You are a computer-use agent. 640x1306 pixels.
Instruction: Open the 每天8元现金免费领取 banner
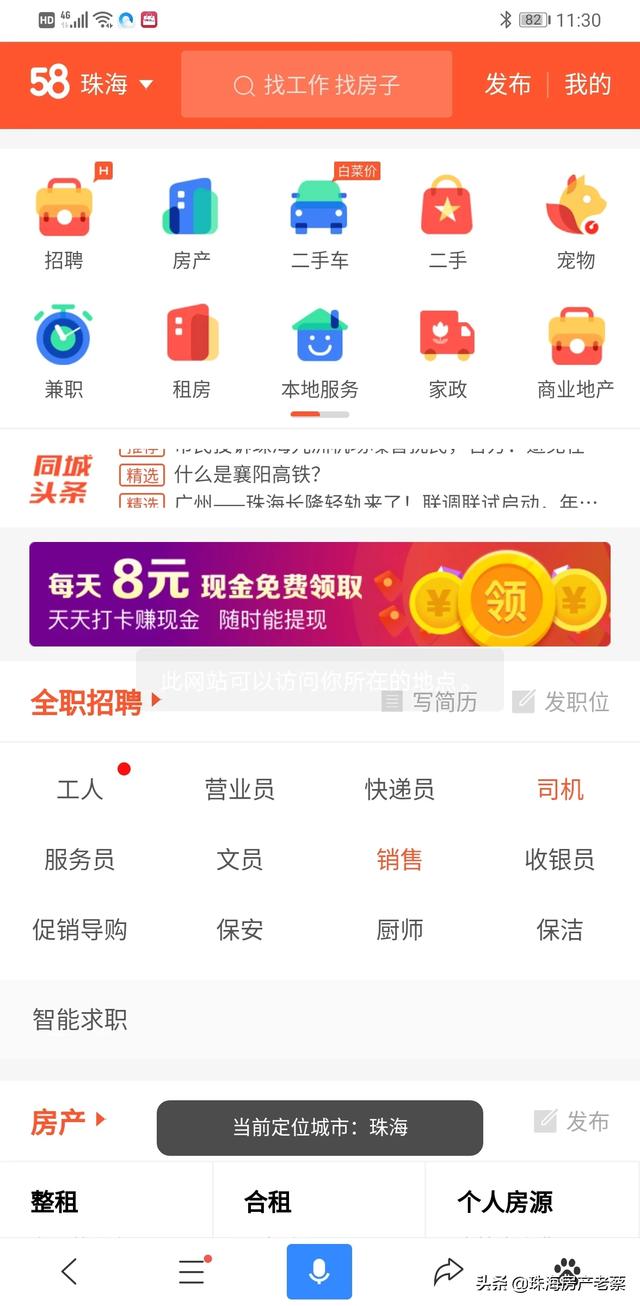[x=319, y=594]
